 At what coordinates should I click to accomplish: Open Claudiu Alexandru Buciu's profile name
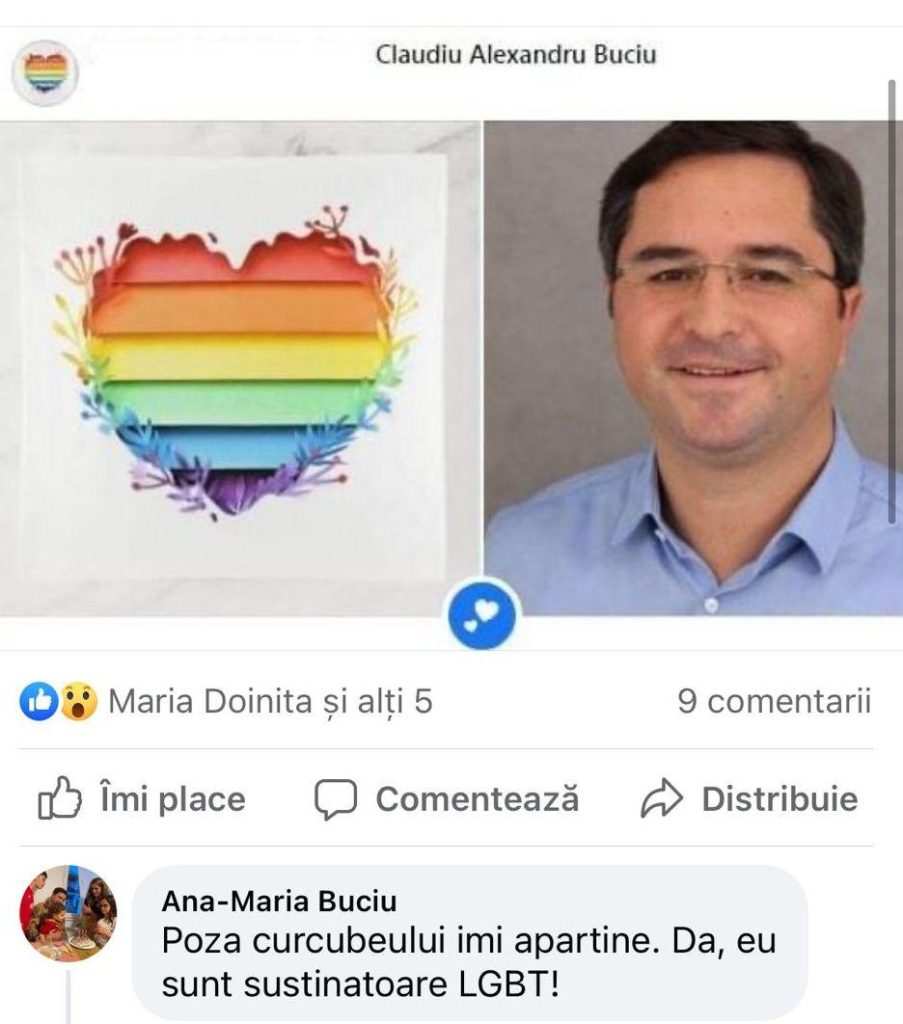tap(516, 54)
